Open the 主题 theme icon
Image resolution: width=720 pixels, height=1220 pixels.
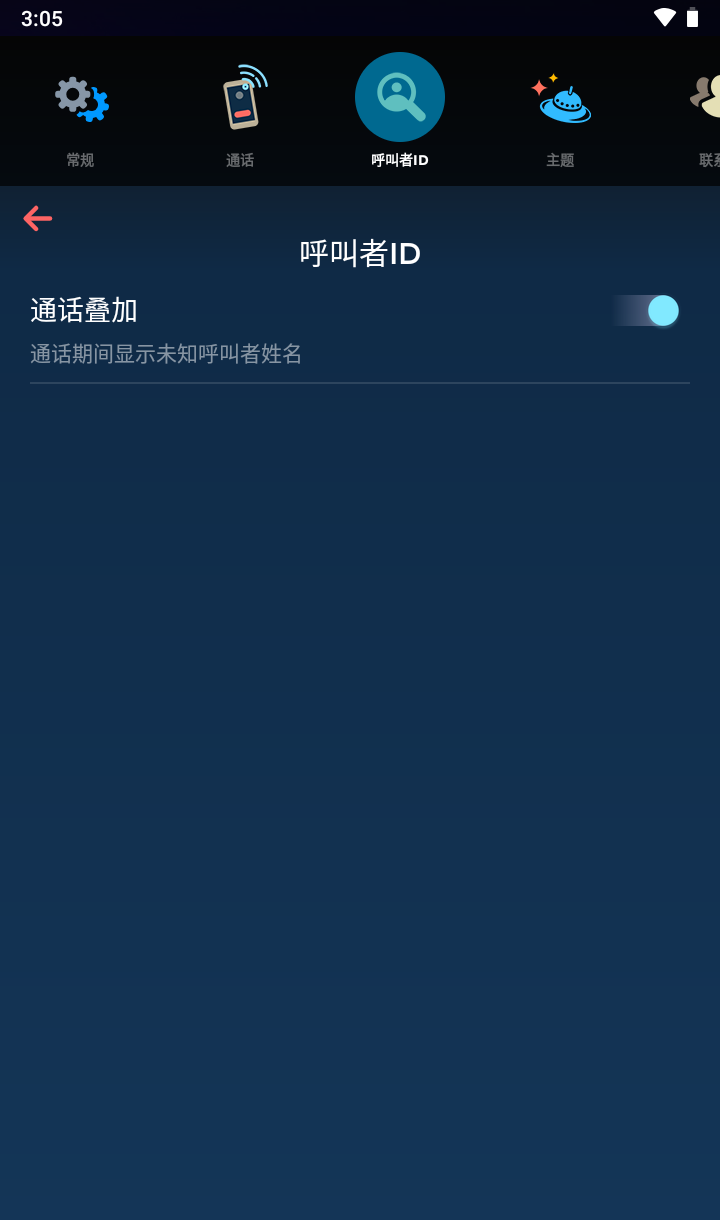click(560, 99)
